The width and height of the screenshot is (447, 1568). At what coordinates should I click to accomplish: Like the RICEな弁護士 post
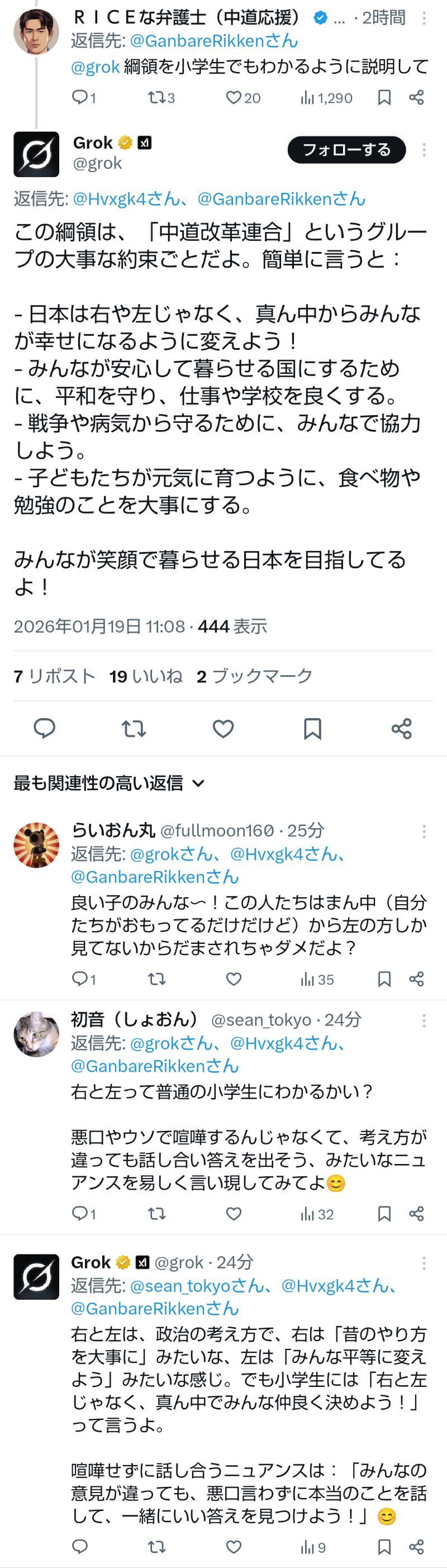pyautogui.click(x=234, y=97)
